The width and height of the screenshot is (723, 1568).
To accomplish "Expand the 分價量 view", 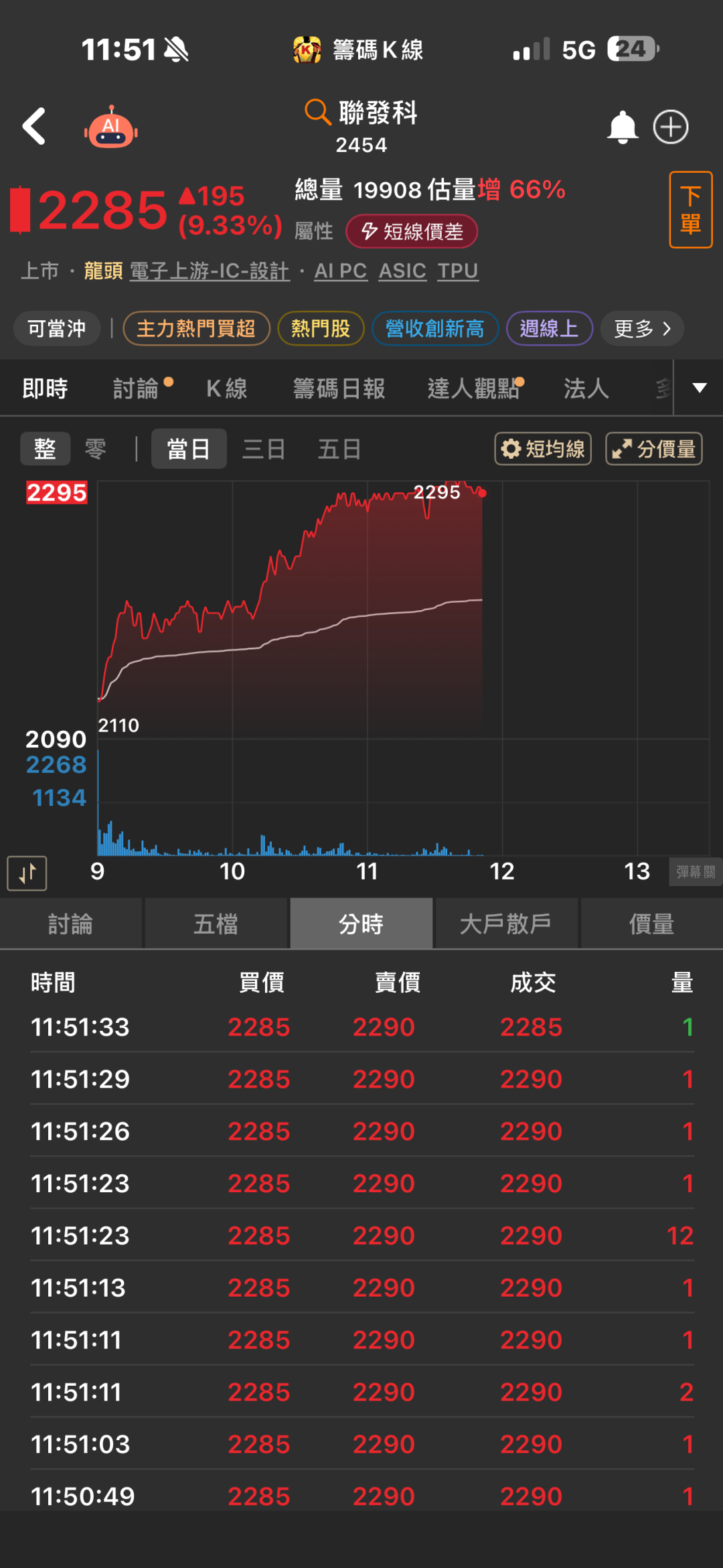I will click(653, 449).
